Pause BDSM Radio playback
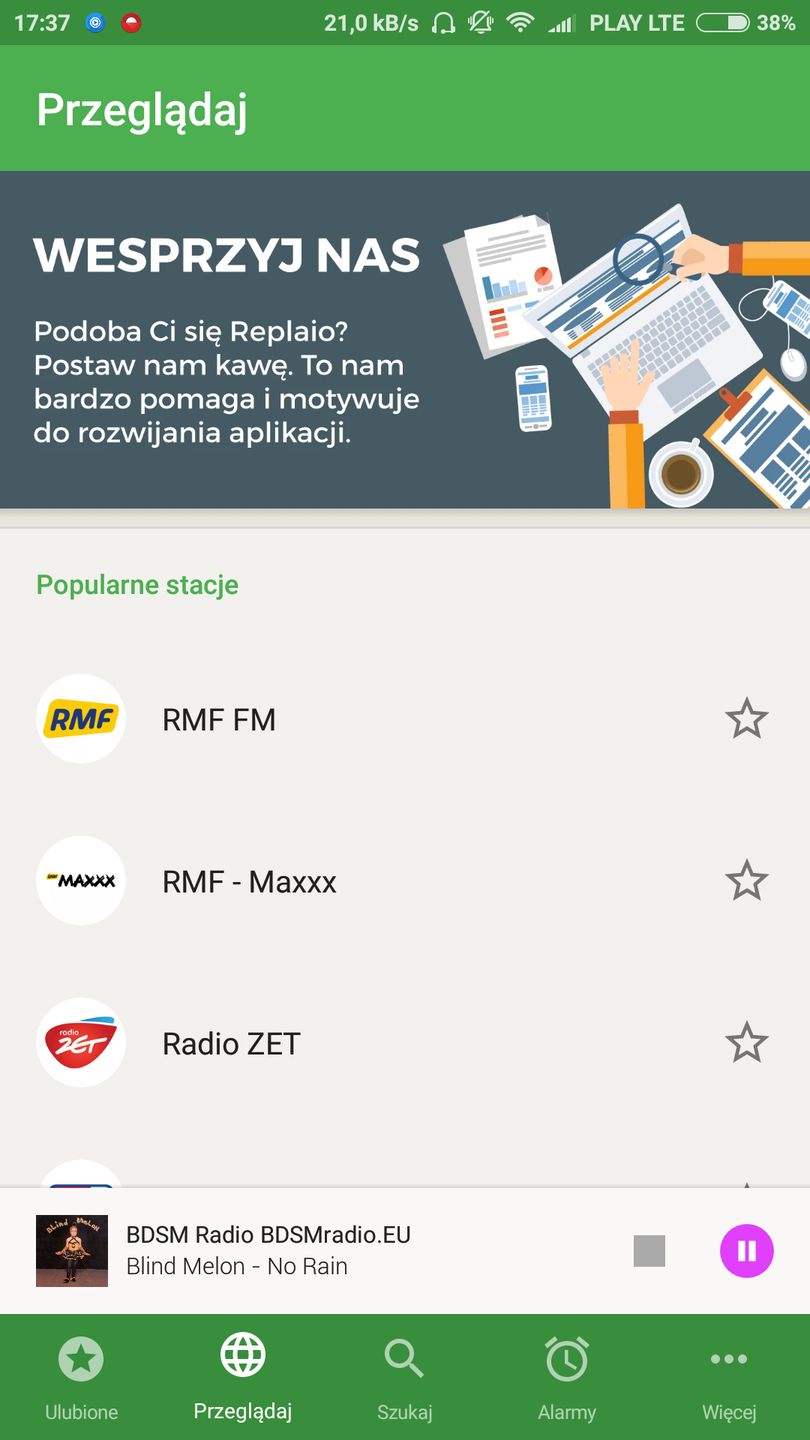Viewport: 810px width, 1440px height. click(x=746, y=1250)
